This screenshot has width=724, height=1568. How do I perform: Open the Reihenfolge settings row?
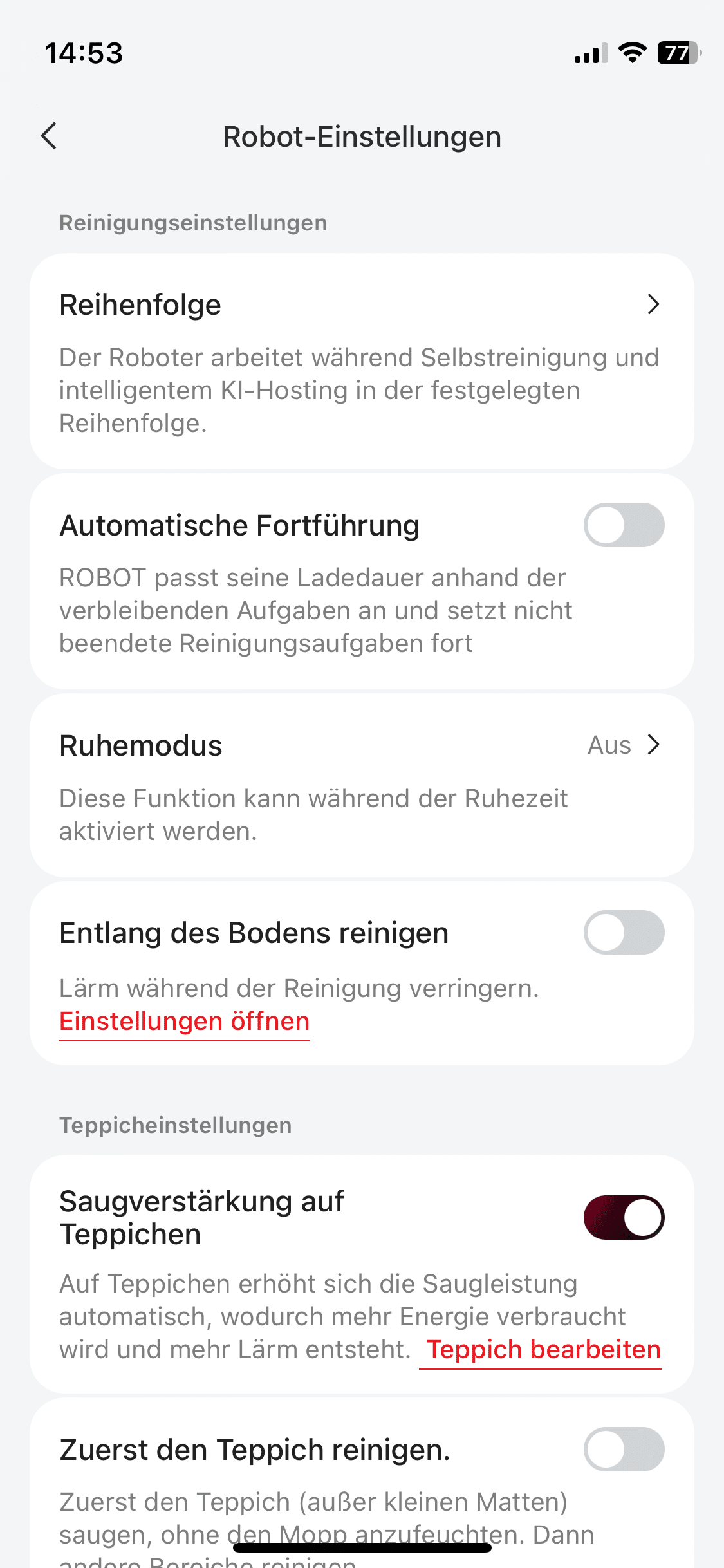(x=362, y=304)
